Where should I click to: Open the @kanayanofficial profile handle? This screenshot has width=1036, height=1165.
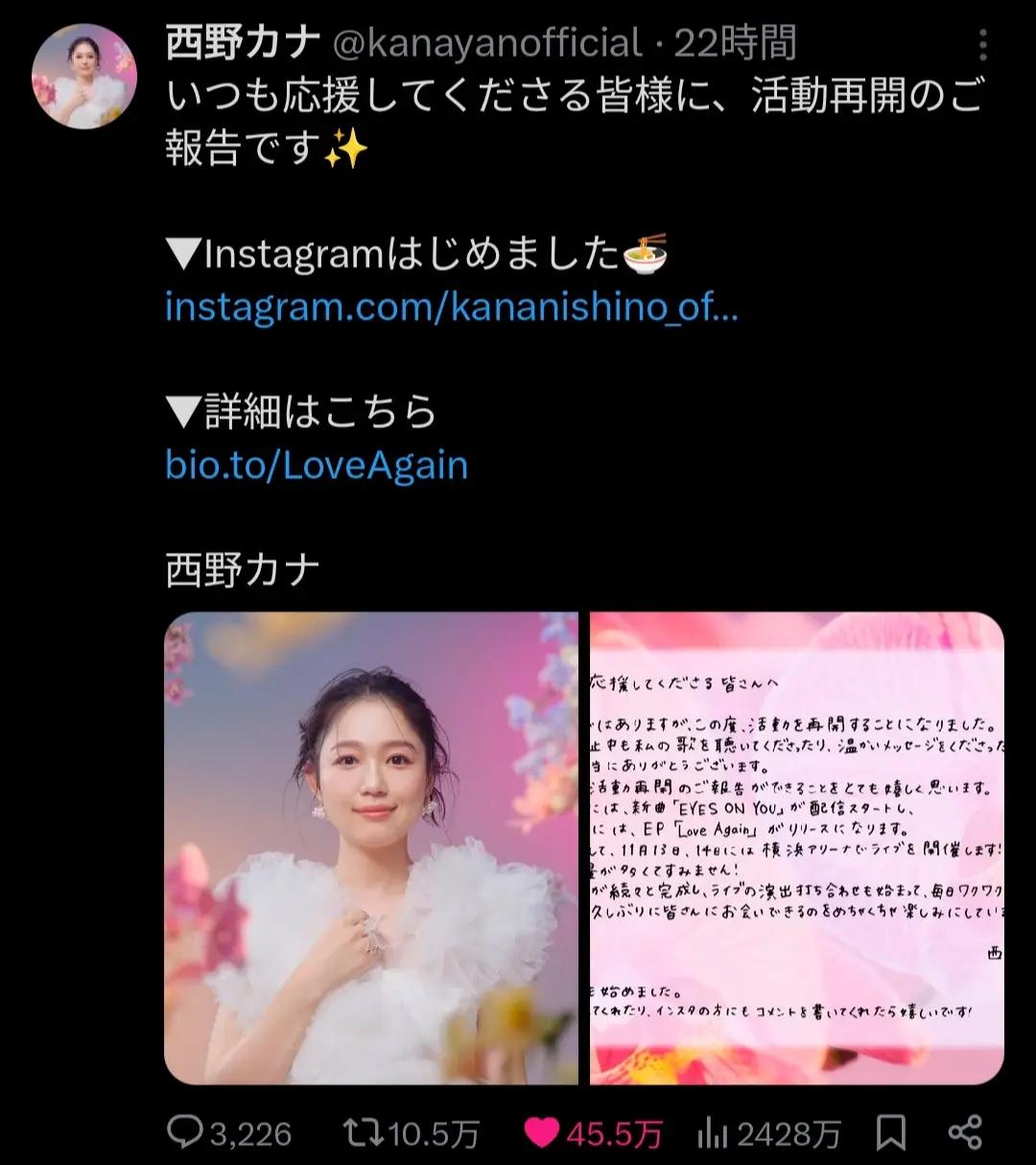486,42
